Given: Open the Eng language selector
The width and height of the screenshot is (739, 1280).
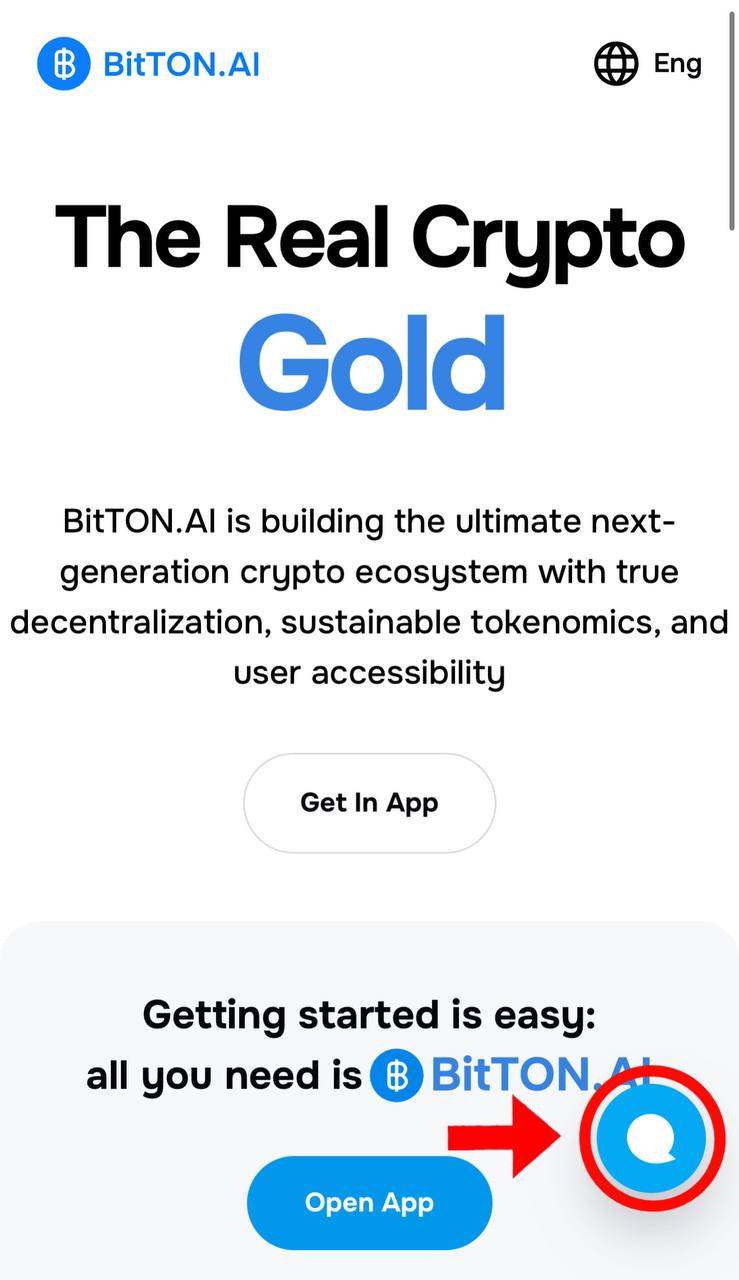Looking at the screenshot, I should 648,64.
